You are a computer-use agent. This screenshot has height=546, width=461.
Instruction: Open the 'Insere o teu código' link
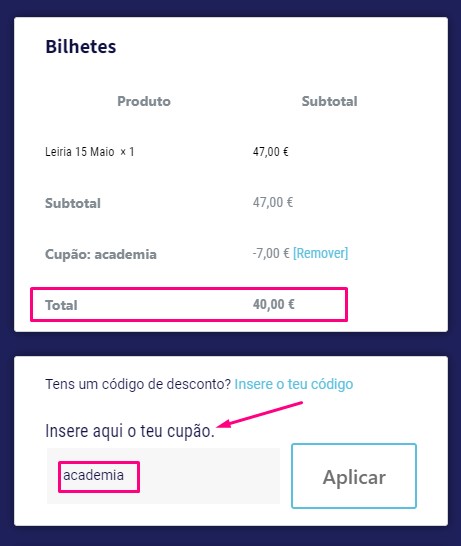point(294,384)
